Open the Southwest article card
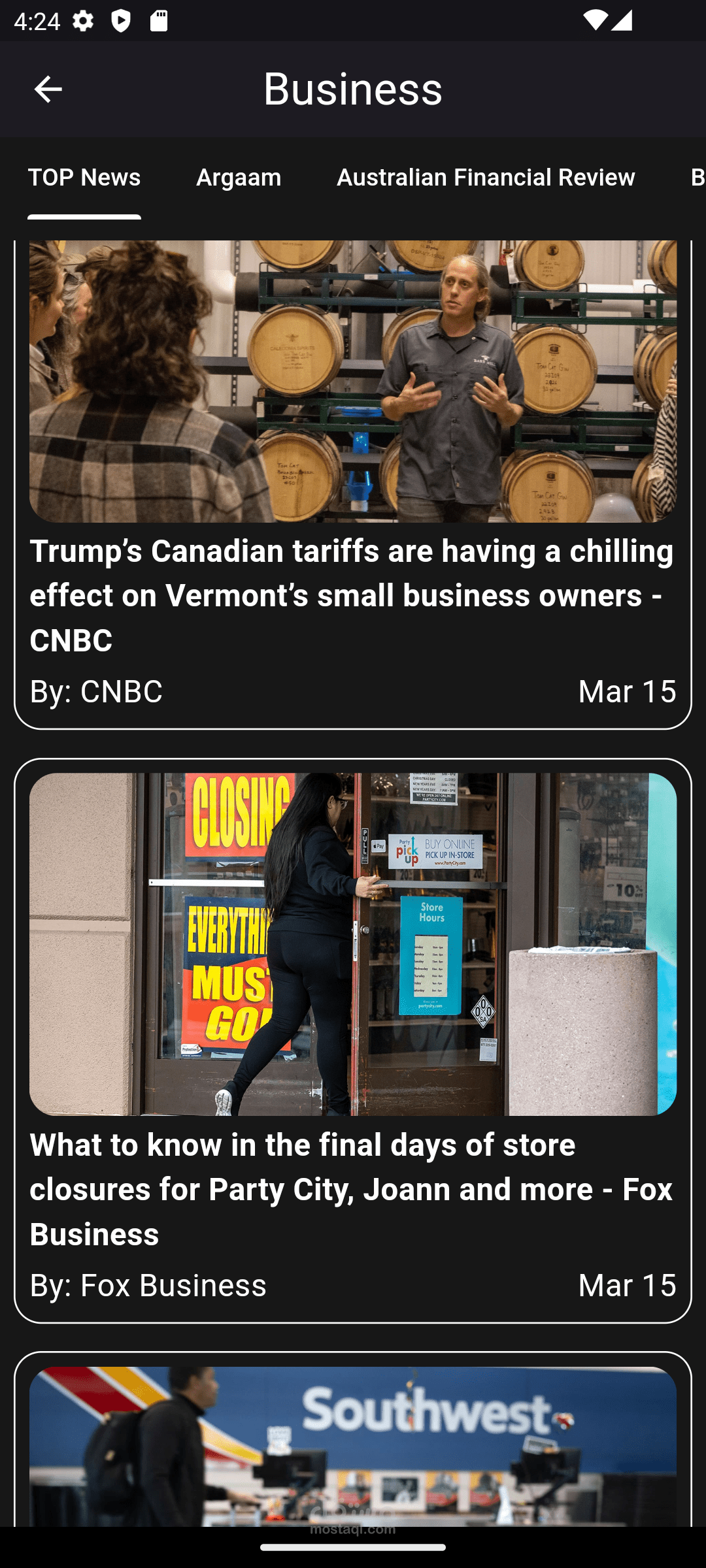This screenshot has height=1568, width=706. [353, 1444]
